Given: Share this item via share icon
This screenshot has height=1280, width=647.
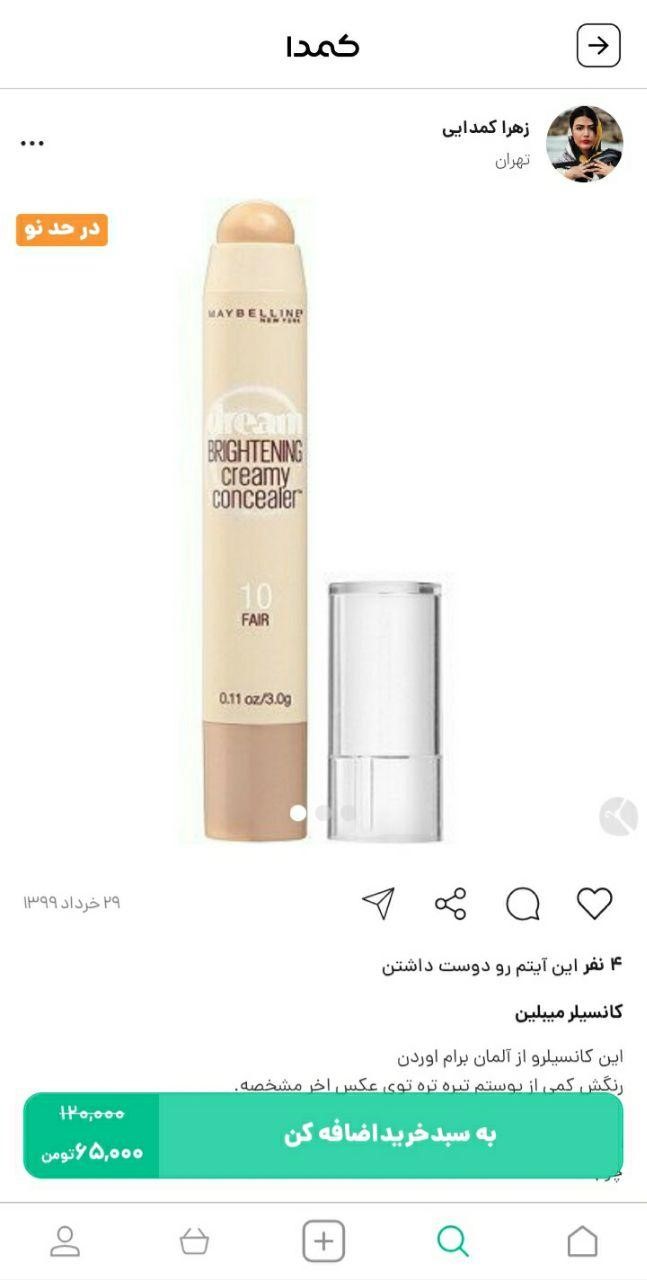Looking at the screenshot, I should point(450,904).
